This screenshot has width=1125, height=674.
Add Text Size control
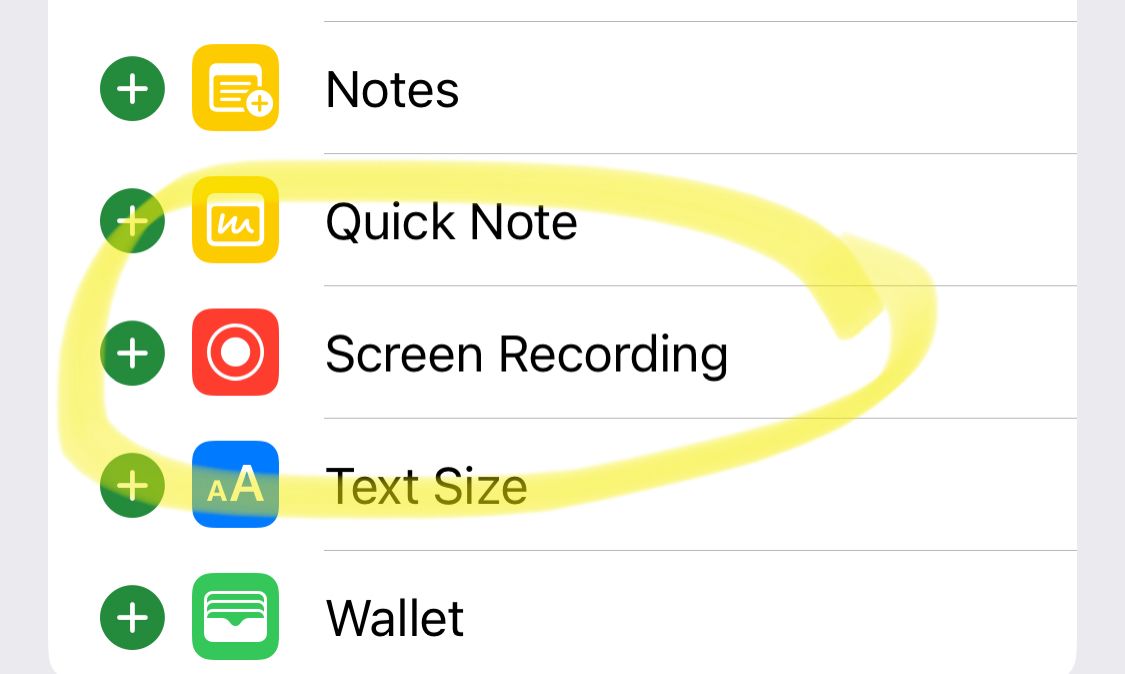pyautogui.click(x=132, y=485)
